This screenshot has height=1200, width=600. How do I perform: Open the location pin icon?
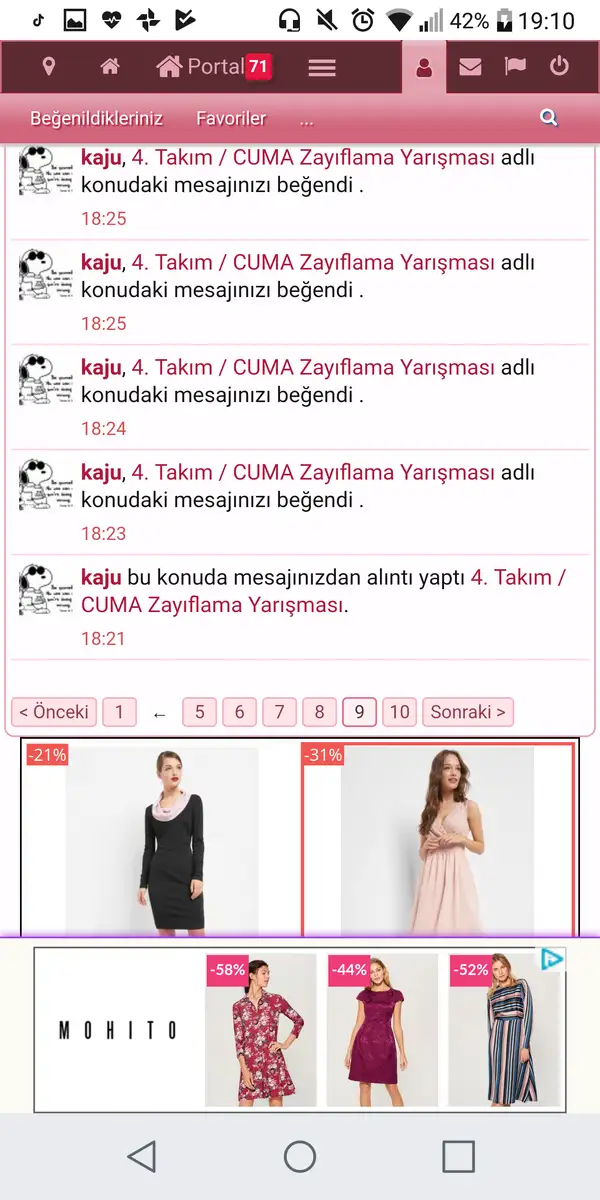pyautogui.click(x=48, y=67)
